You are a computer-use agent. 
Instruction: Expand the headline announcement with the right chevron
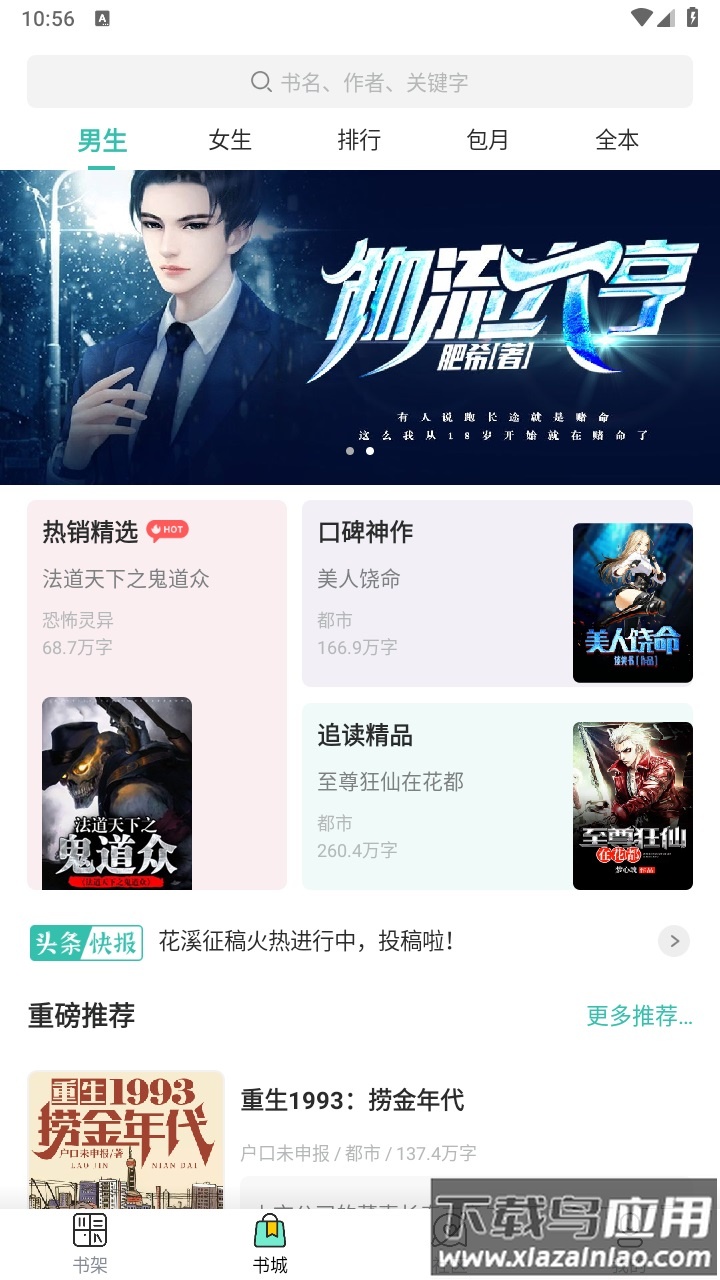[673, 941]
